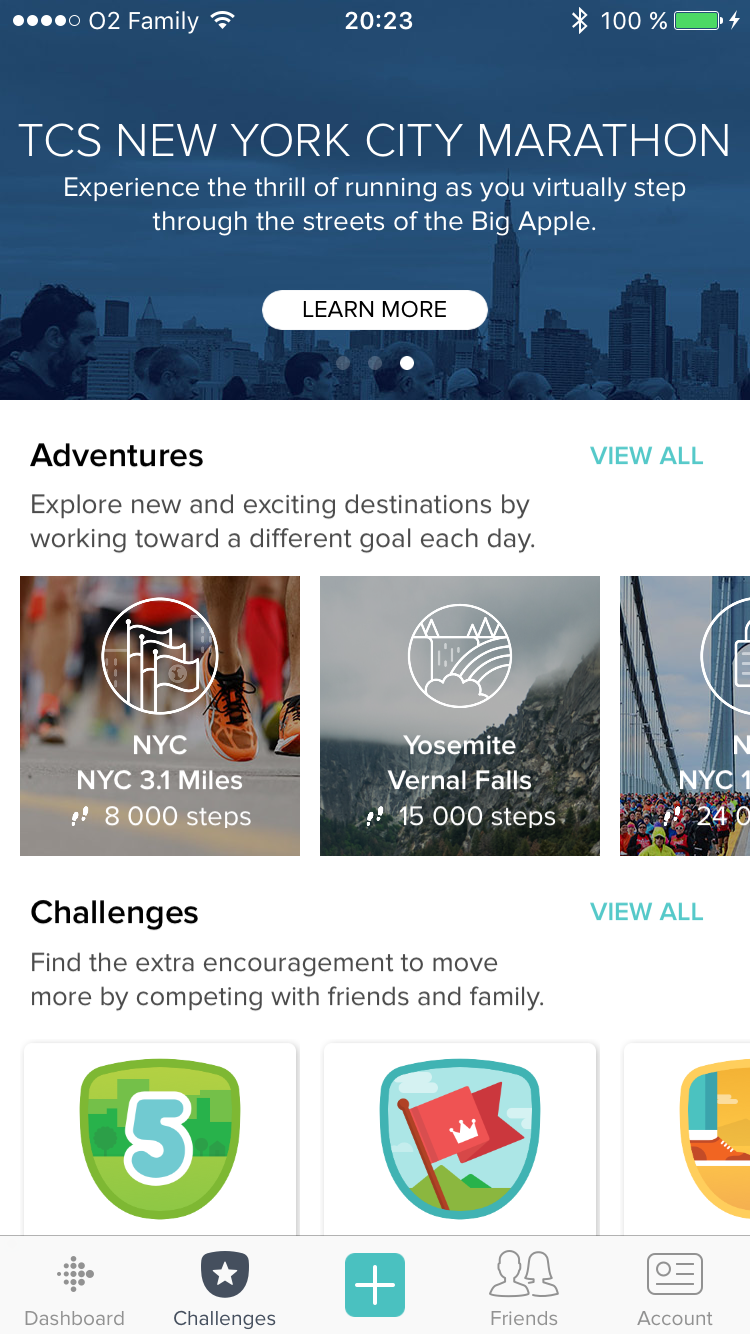Select the first banner page indicator dot
Screen dimensions: 750x1334
(343, 363)
